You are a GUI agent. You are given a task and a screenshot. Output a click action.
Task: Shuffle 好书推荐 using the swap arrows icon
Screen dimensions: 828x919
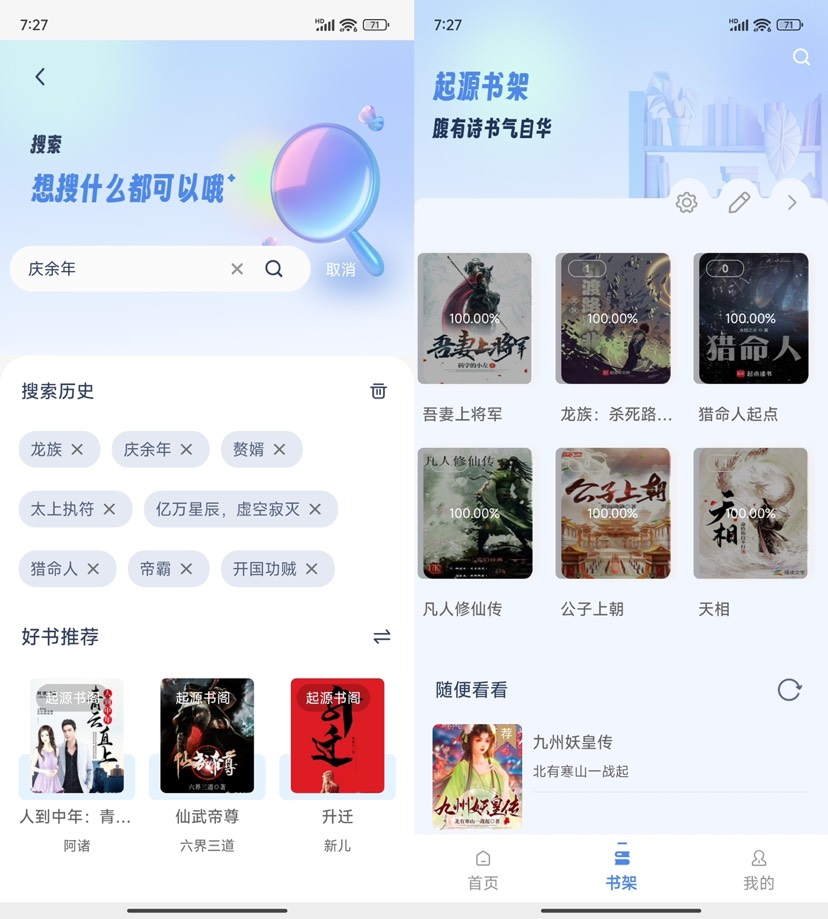(x=381, y=637)
